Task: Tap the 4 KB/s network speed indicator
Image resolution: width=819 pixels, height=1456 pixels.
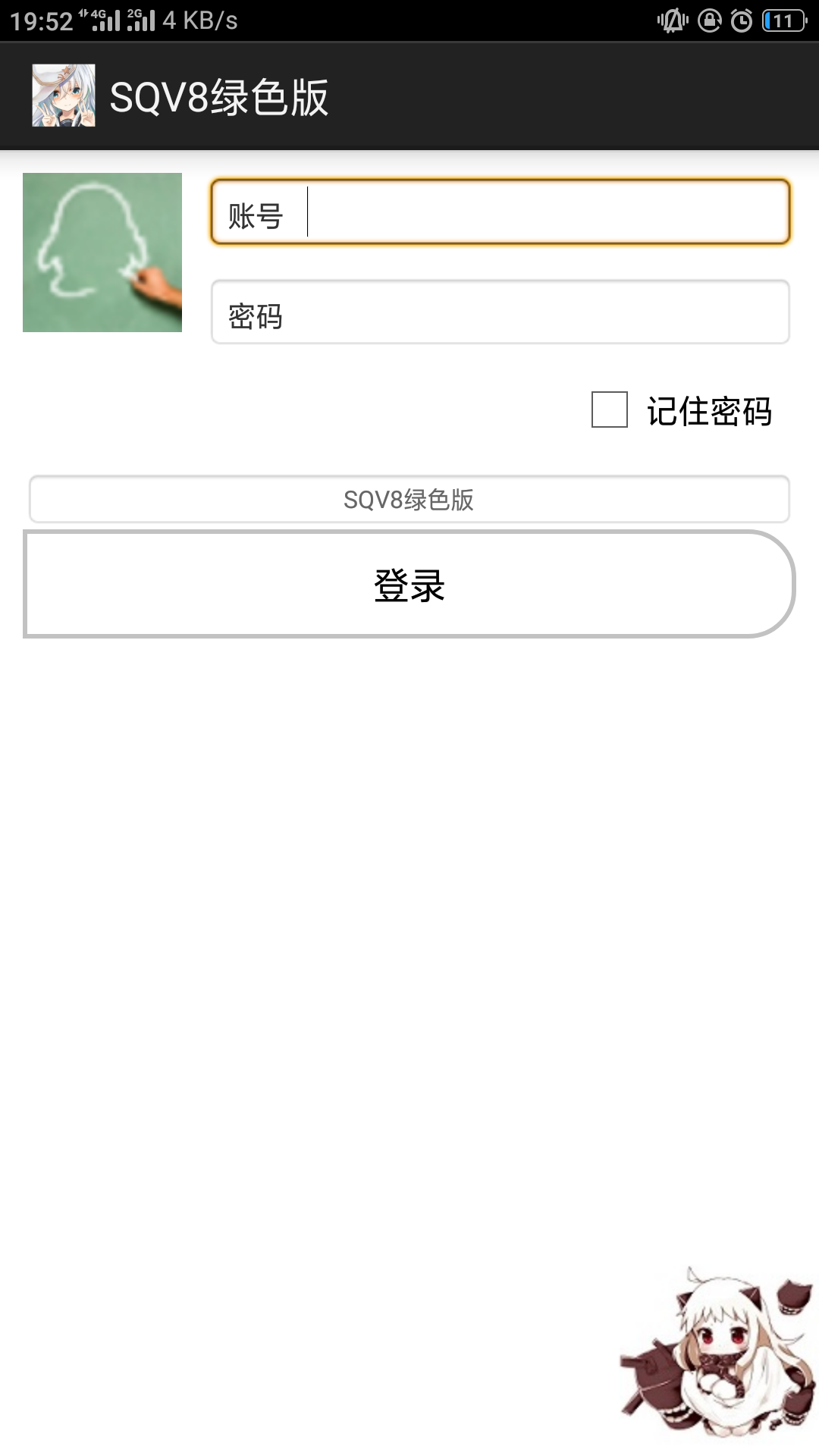Action: pos(201,19)
